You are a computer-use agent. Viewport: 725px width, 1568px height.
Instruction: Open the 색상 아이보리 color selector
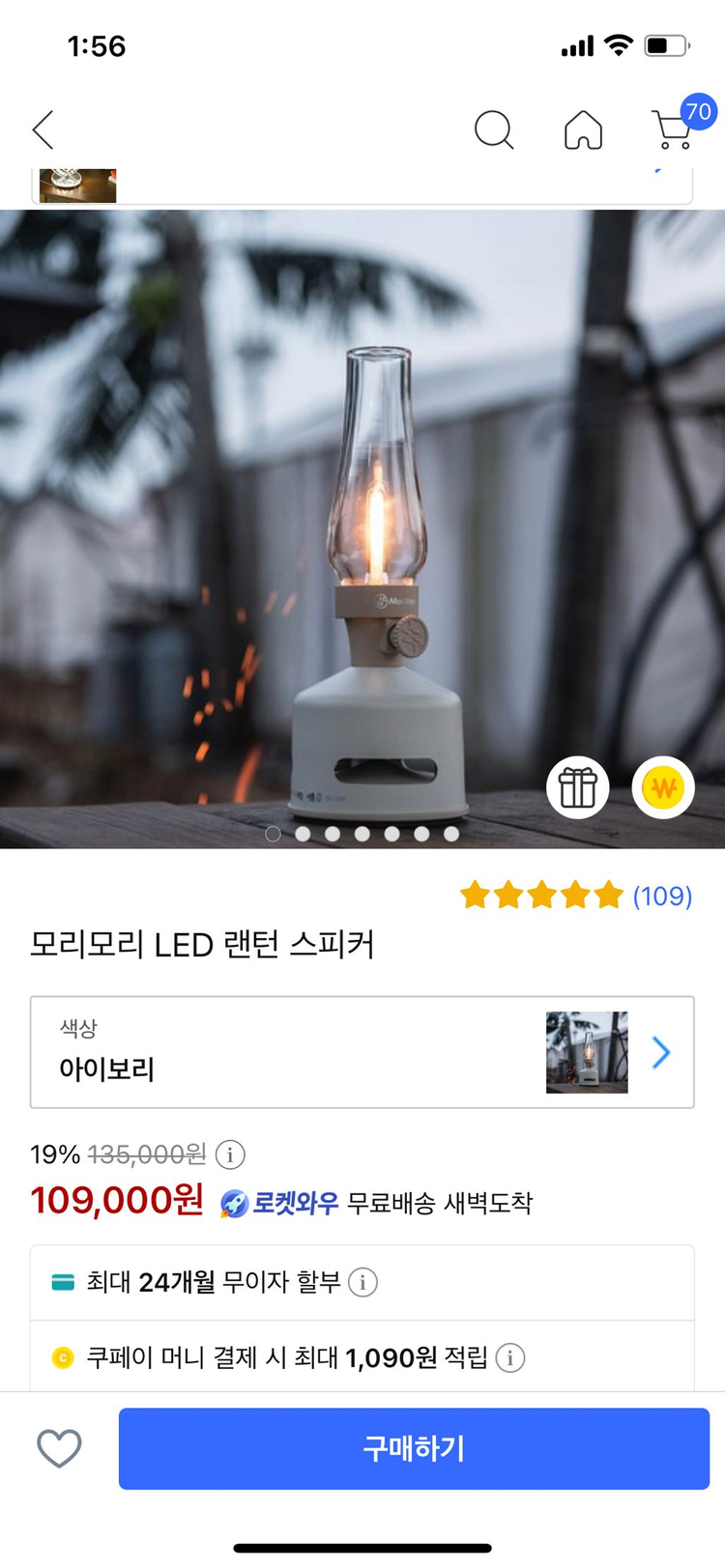pos(362,1052)
